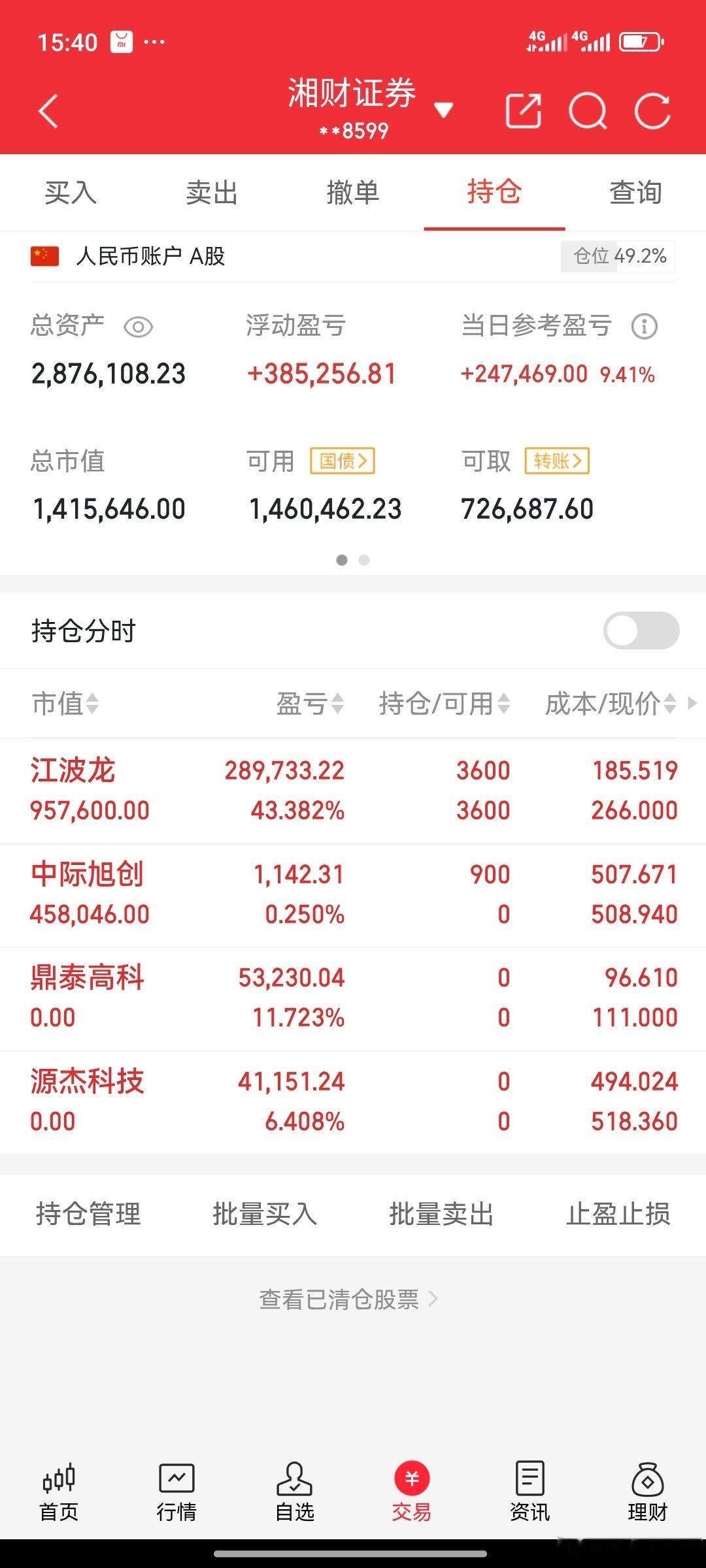Go back using the header arrow
Image resolution: width=706 pixels, height=1568 pixels.
[48, 110]
